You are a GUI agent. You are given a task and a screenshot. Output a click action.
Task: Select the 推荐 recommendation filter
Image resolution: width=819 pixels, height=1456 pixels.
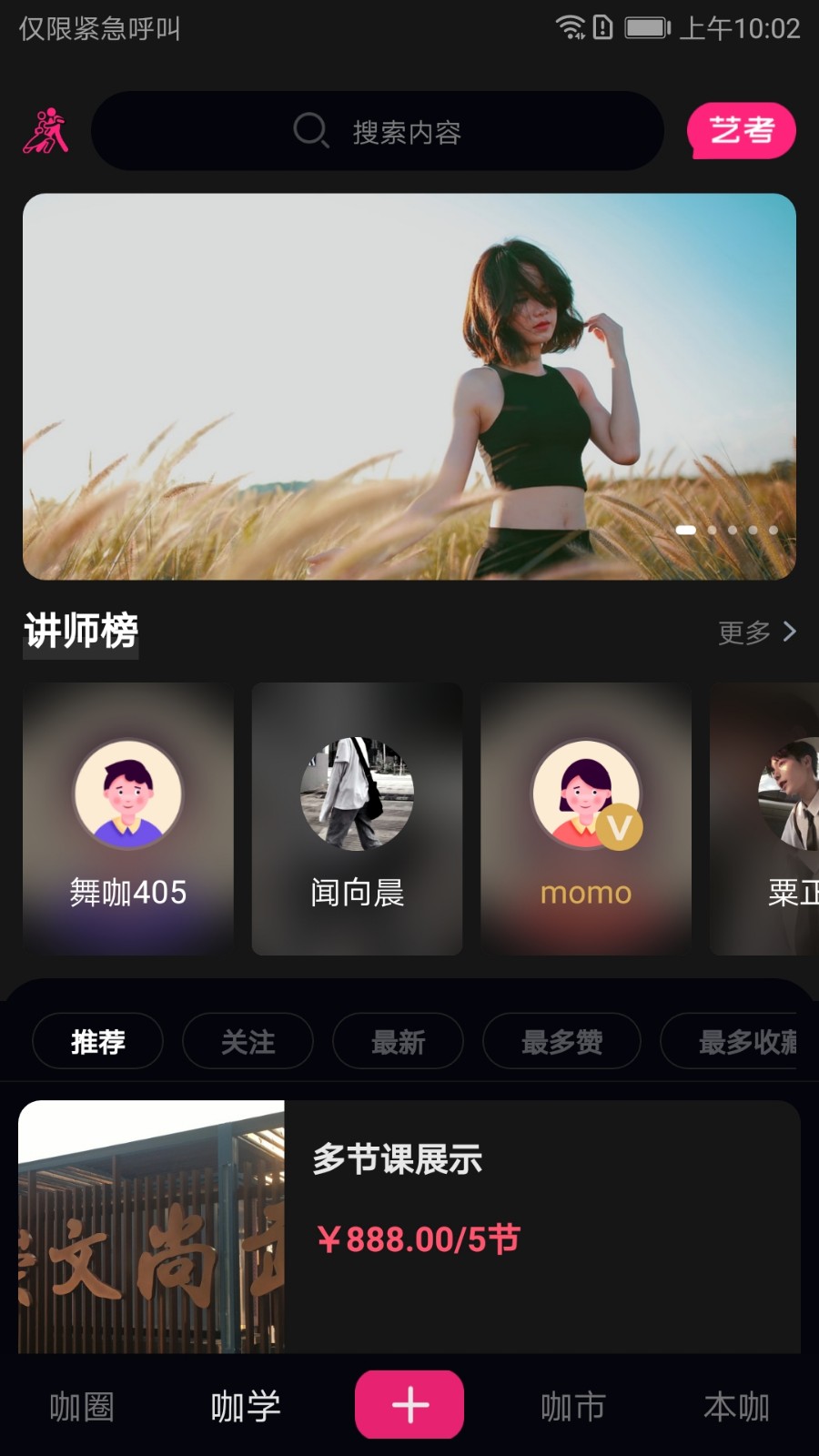point(97,1042)
